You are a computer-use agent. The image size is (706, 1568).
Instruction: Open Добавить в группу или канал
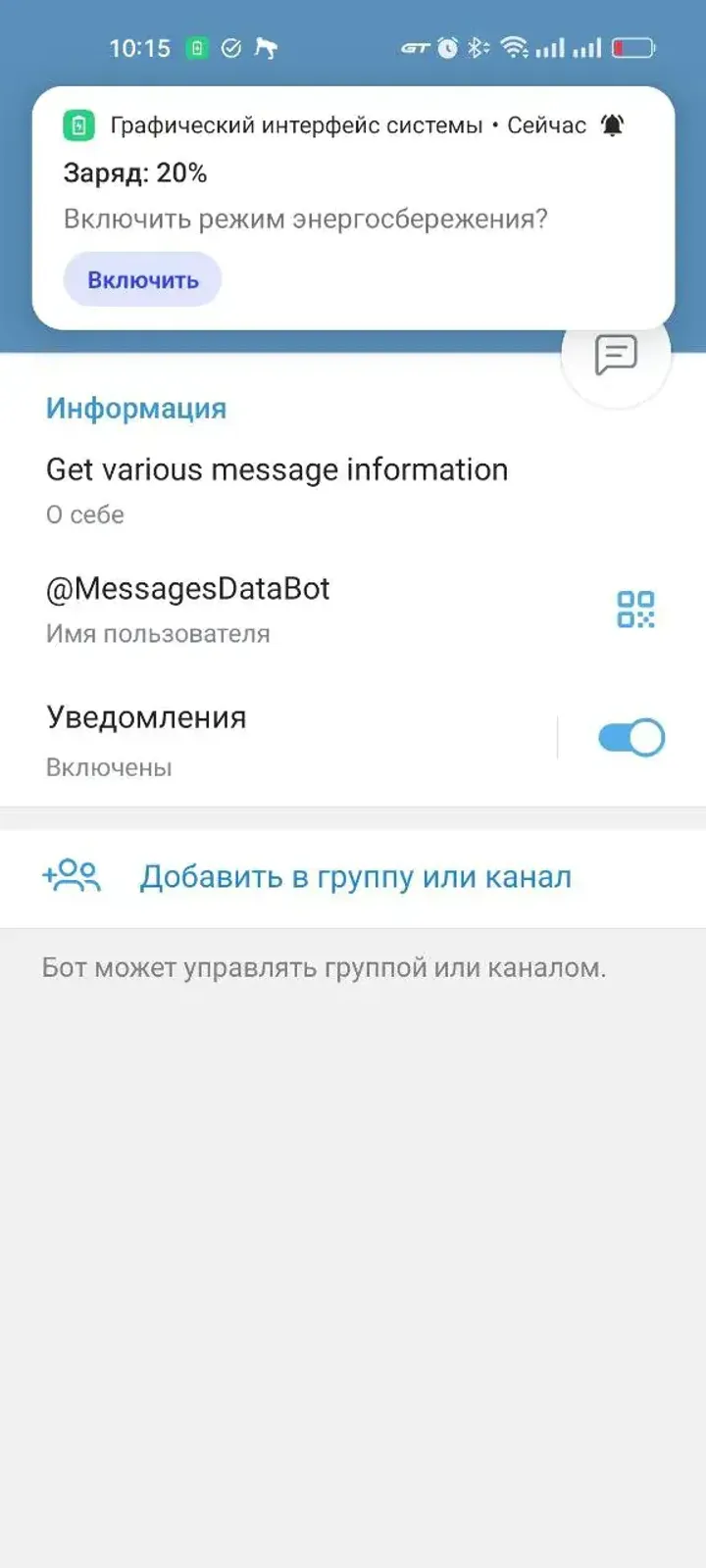pyautogui.click(x=356, y=877)
